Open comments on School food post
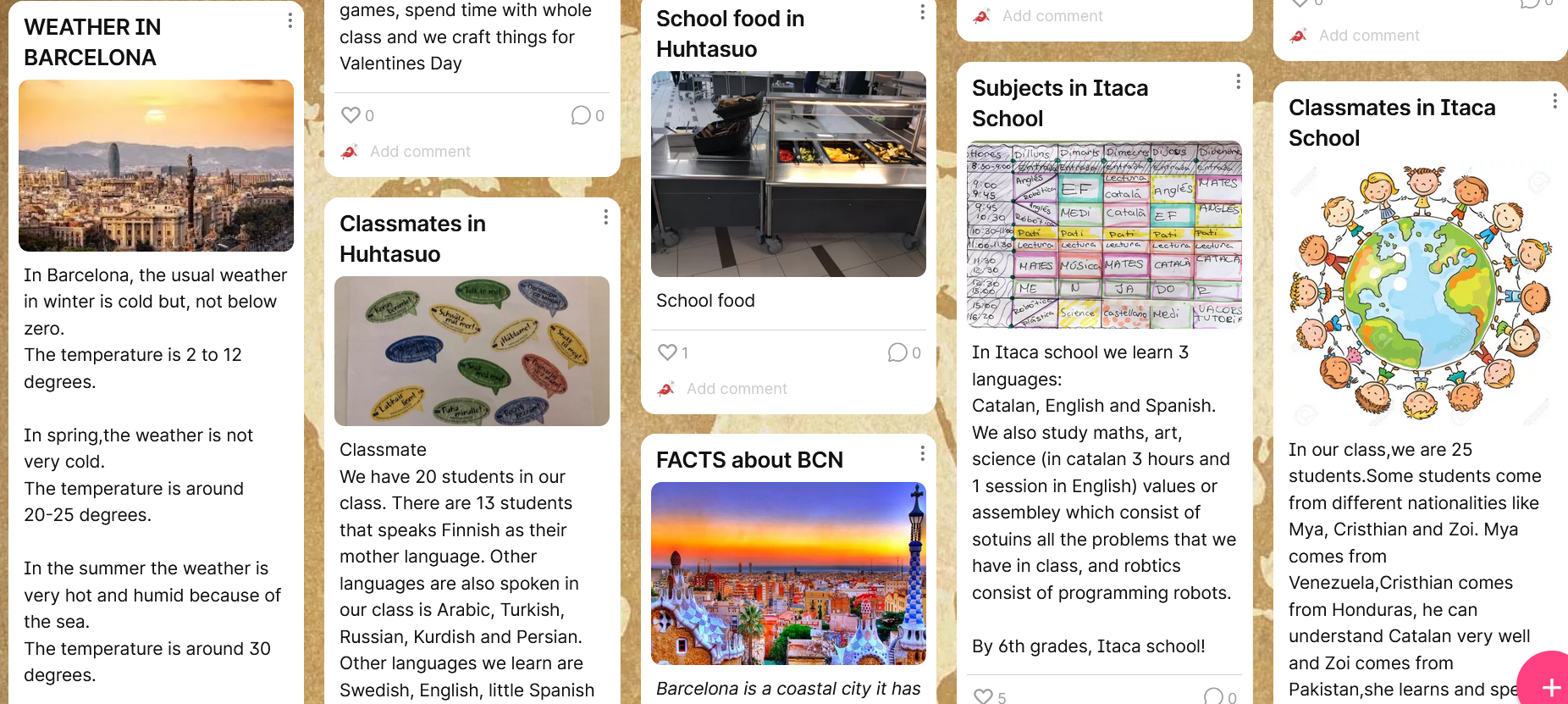The height and width of the screenshot is (704, 1568). (x=897, y=352)
